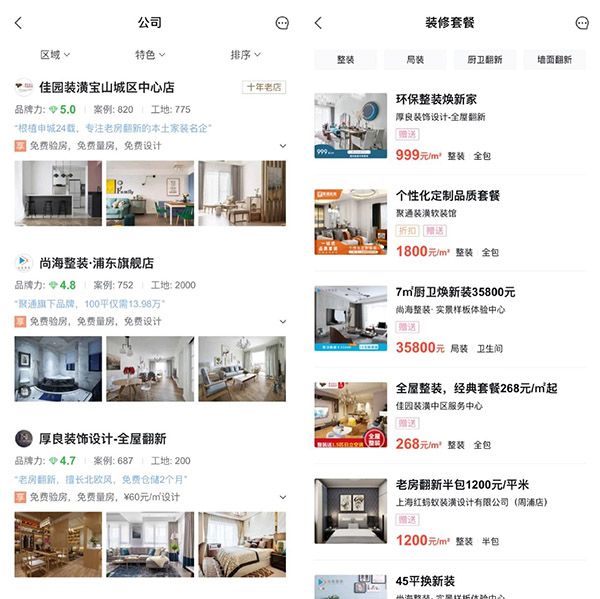Expand the 排序 sorting dropdown
The height and width of the screenshot is (599, 600).
point(245,55)
